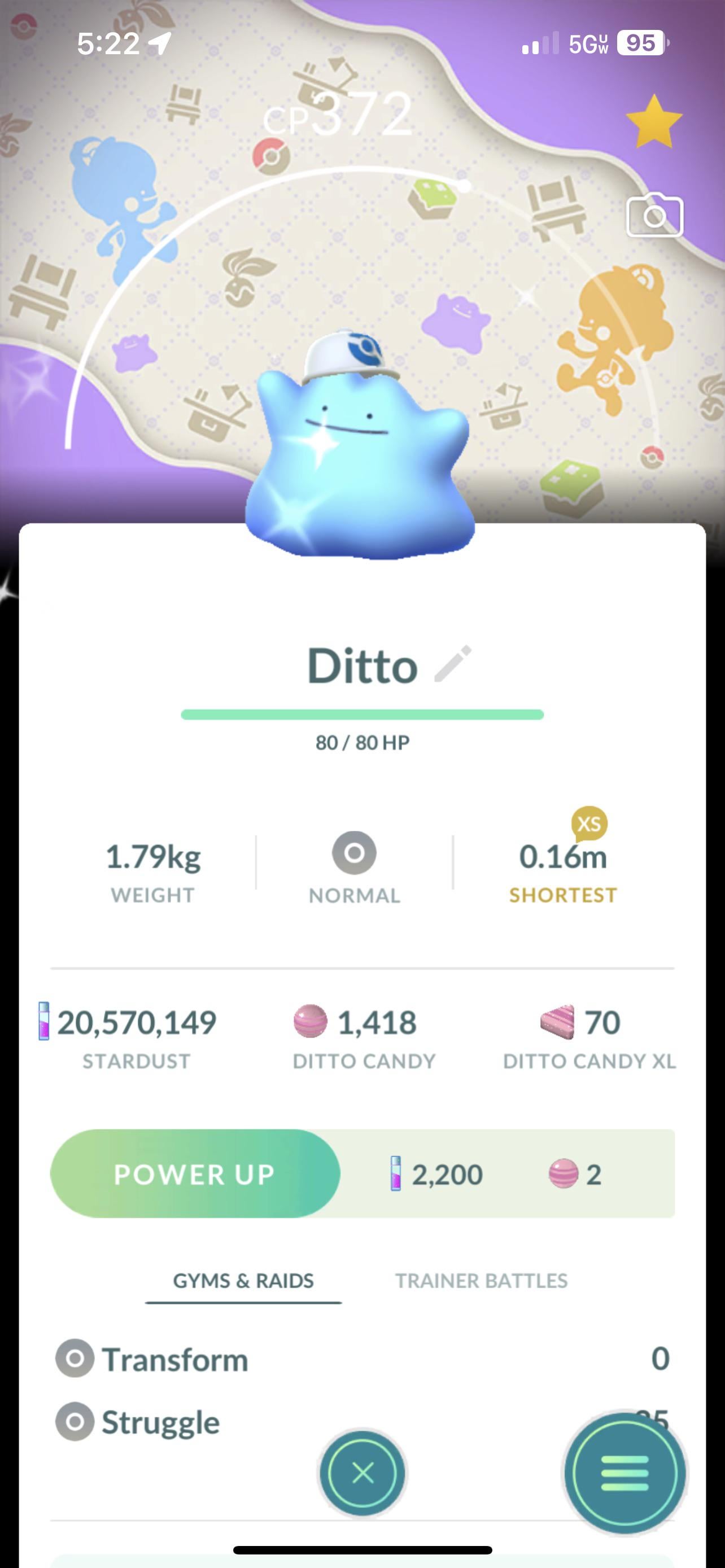Edit Ditto's nickname with the pencil
The image size is (725, 1568).
point(453,663)
